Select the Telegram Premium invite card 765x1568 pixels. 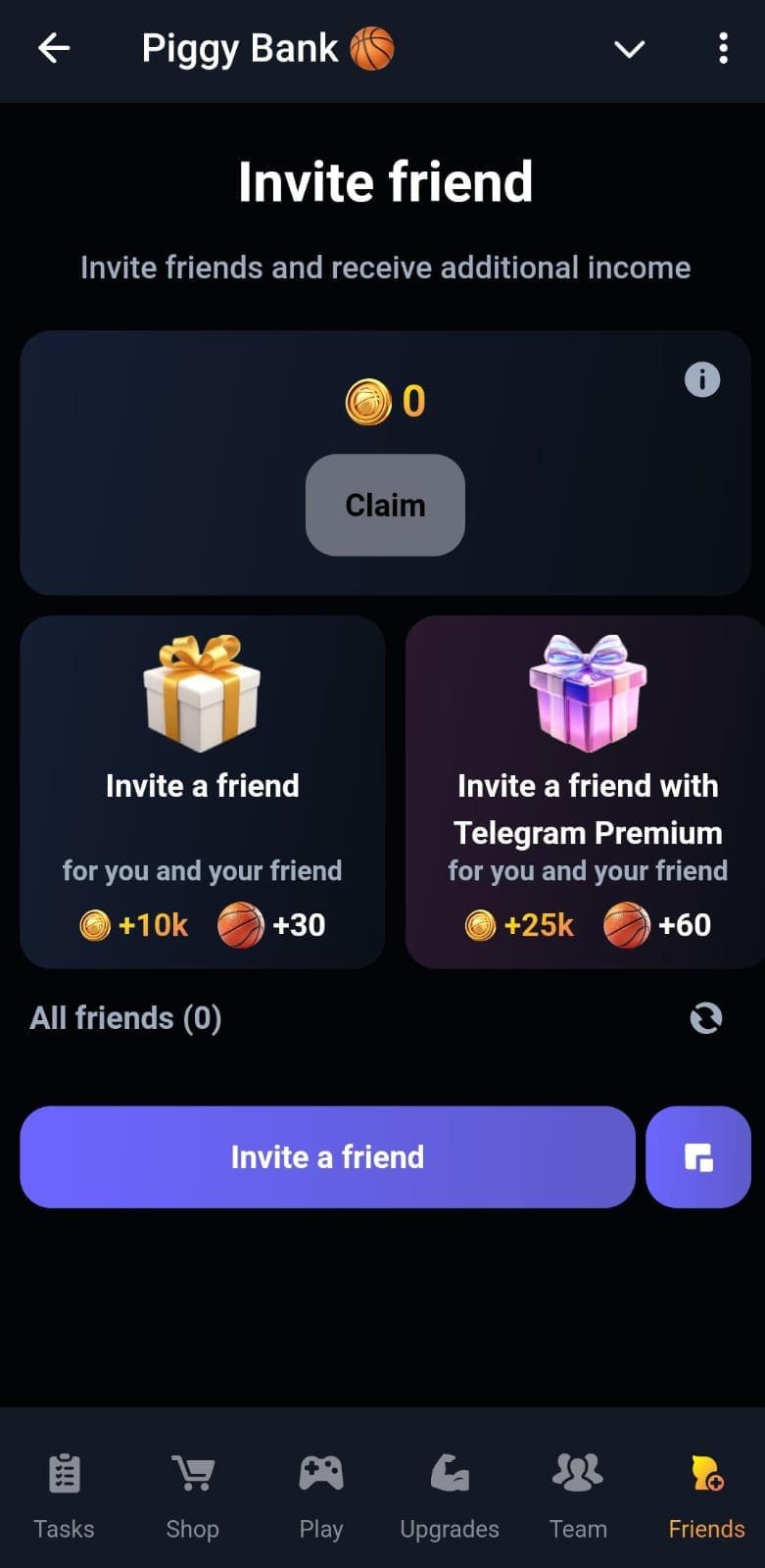pos(586,794)
